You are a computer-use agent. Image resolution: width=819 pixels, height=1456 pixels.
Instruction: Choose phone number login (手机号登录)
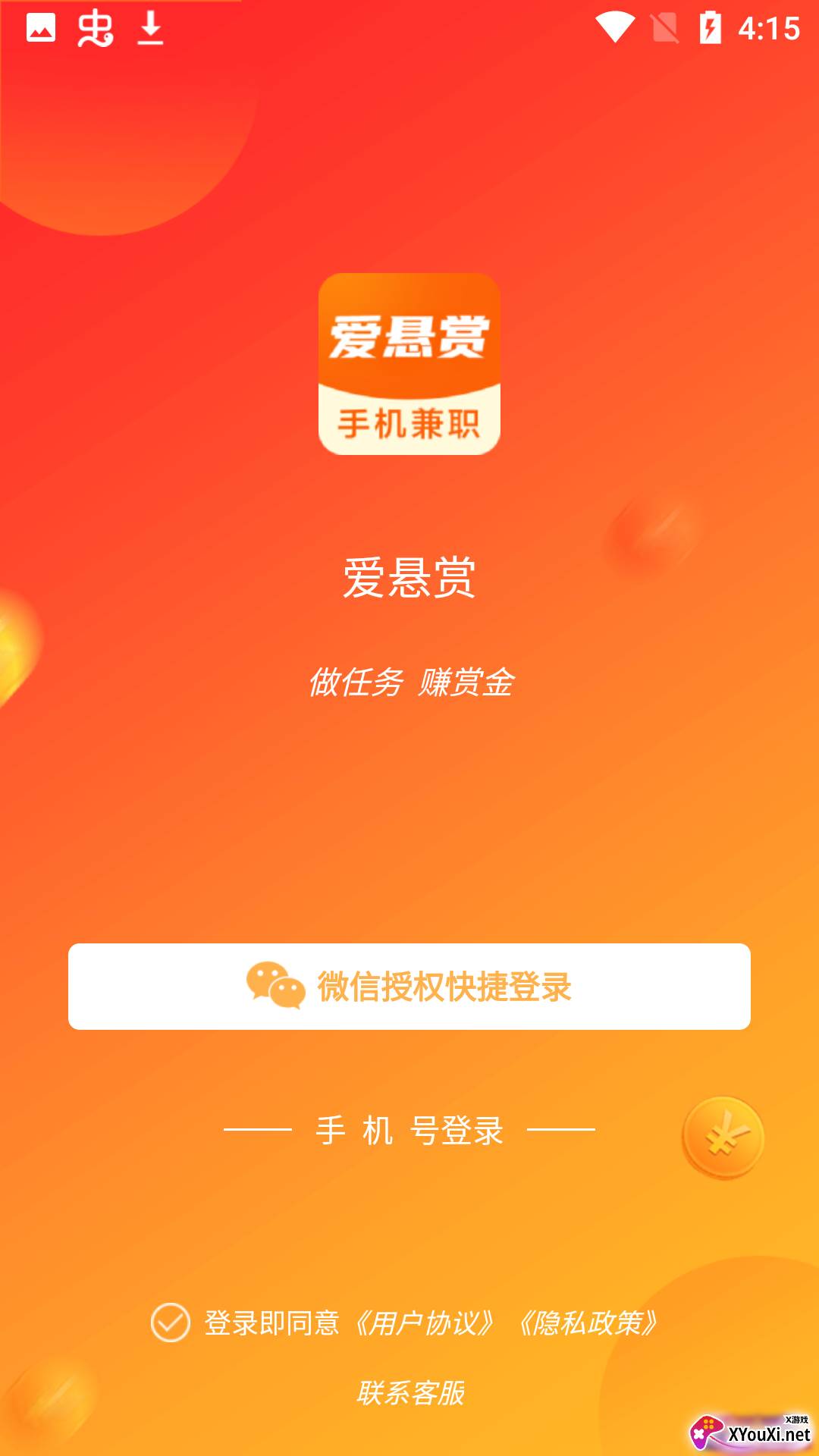click(409, 1130)
